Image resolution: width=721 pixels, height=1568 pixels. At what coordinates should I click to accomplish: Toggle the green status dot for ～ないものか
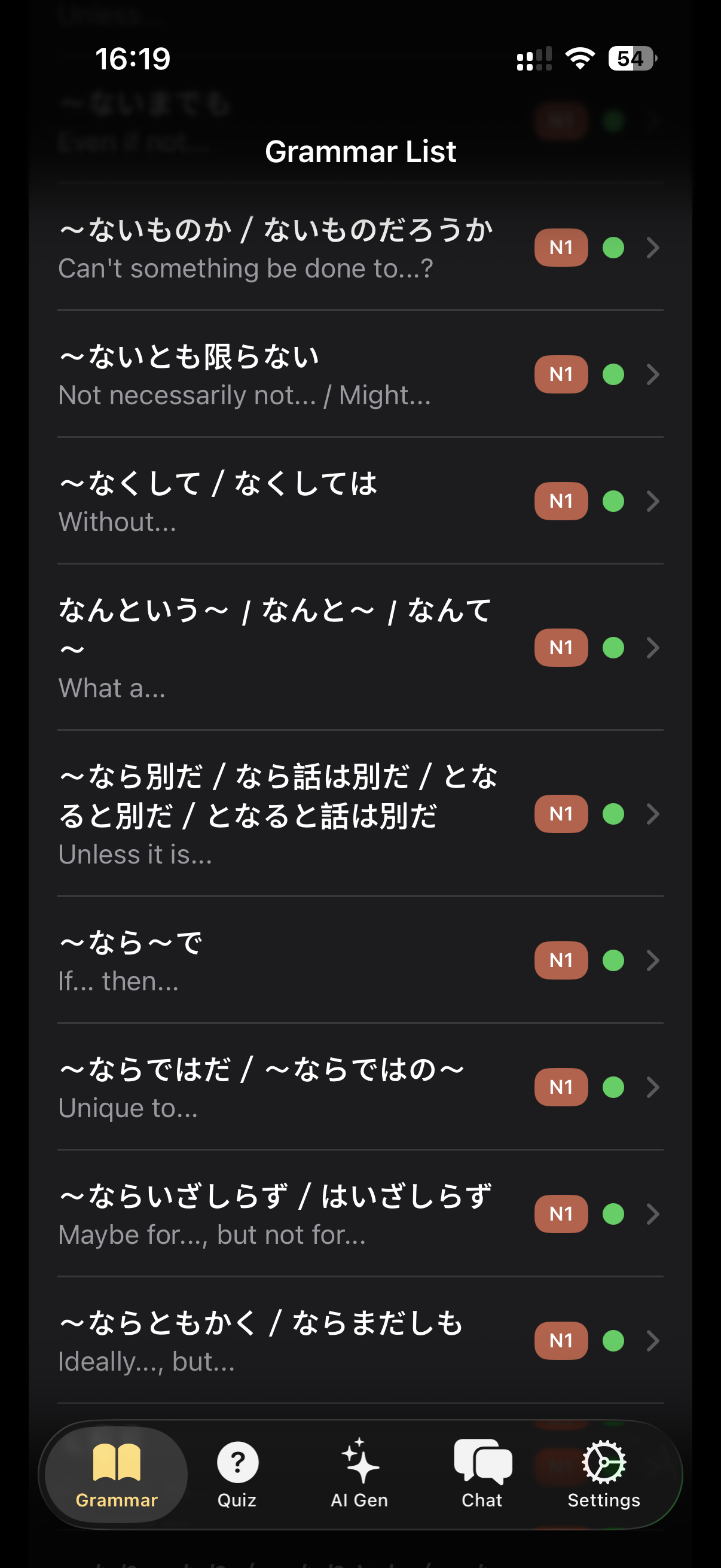(x=613, y=248)
